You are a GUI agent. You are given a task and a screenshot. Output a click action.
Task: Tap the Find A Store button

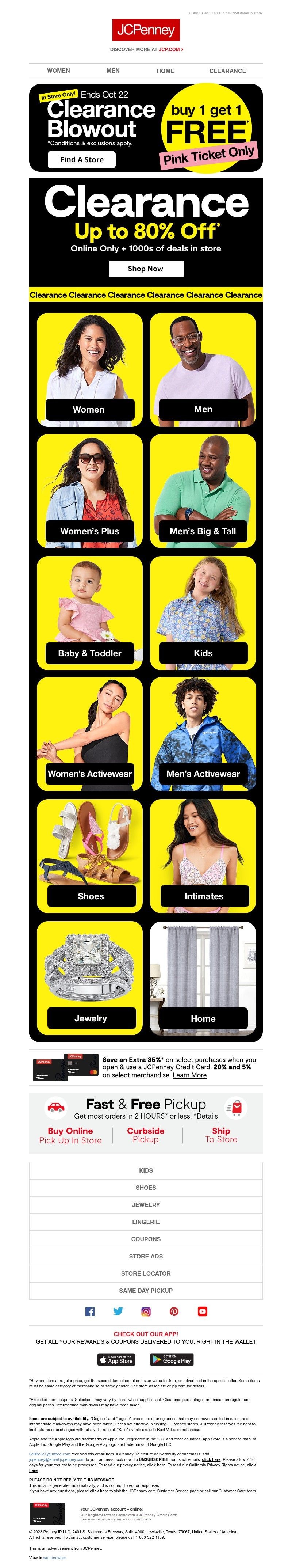coord(81,159)
